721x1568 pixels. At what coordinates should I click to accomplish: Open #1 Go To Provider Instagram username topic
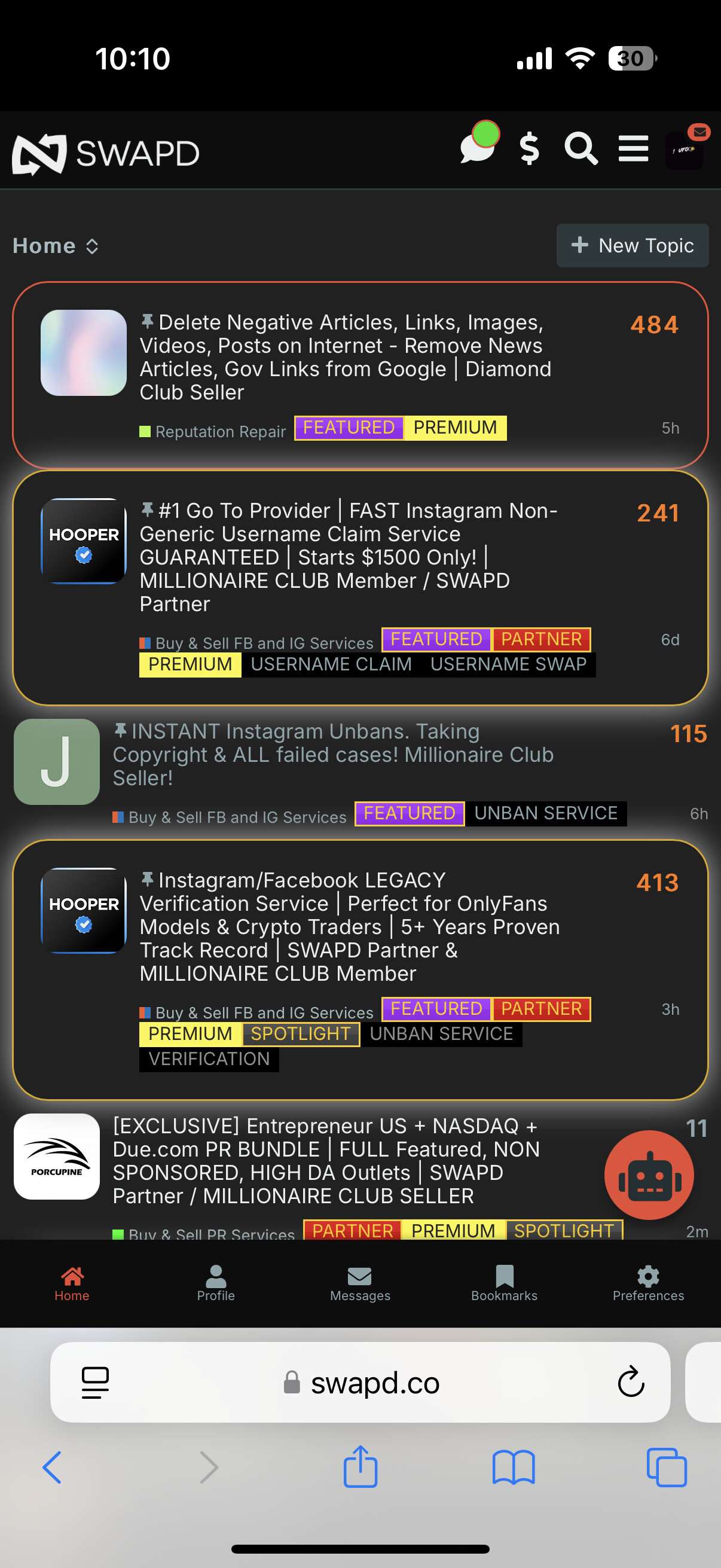(349, 557)
